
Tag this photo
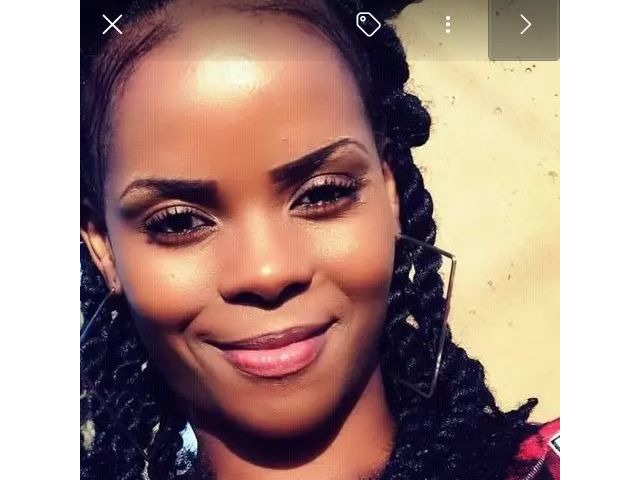click(x=368, y=25)
